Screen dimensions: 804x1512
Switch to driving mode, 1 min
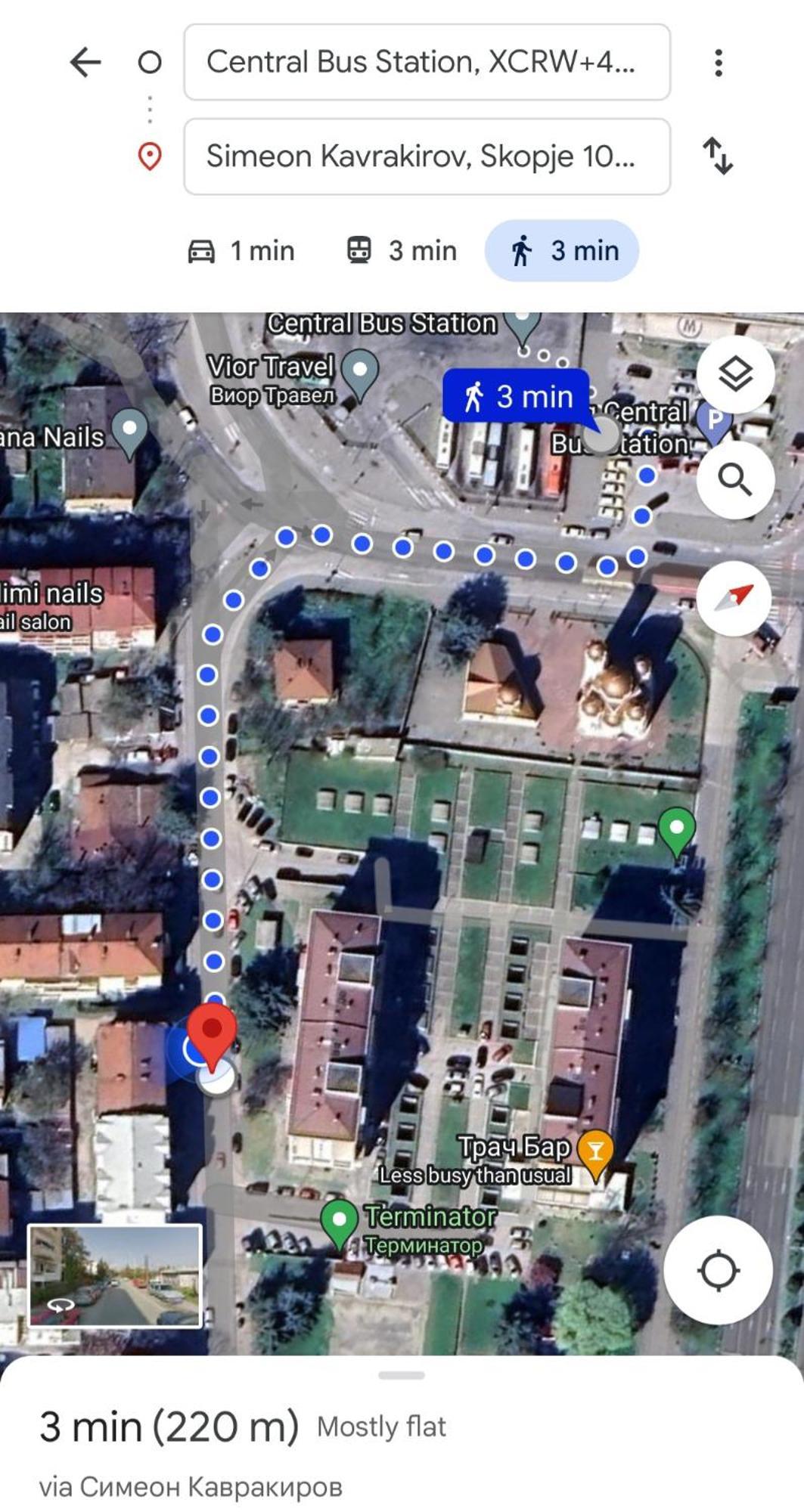pos(241,251)
